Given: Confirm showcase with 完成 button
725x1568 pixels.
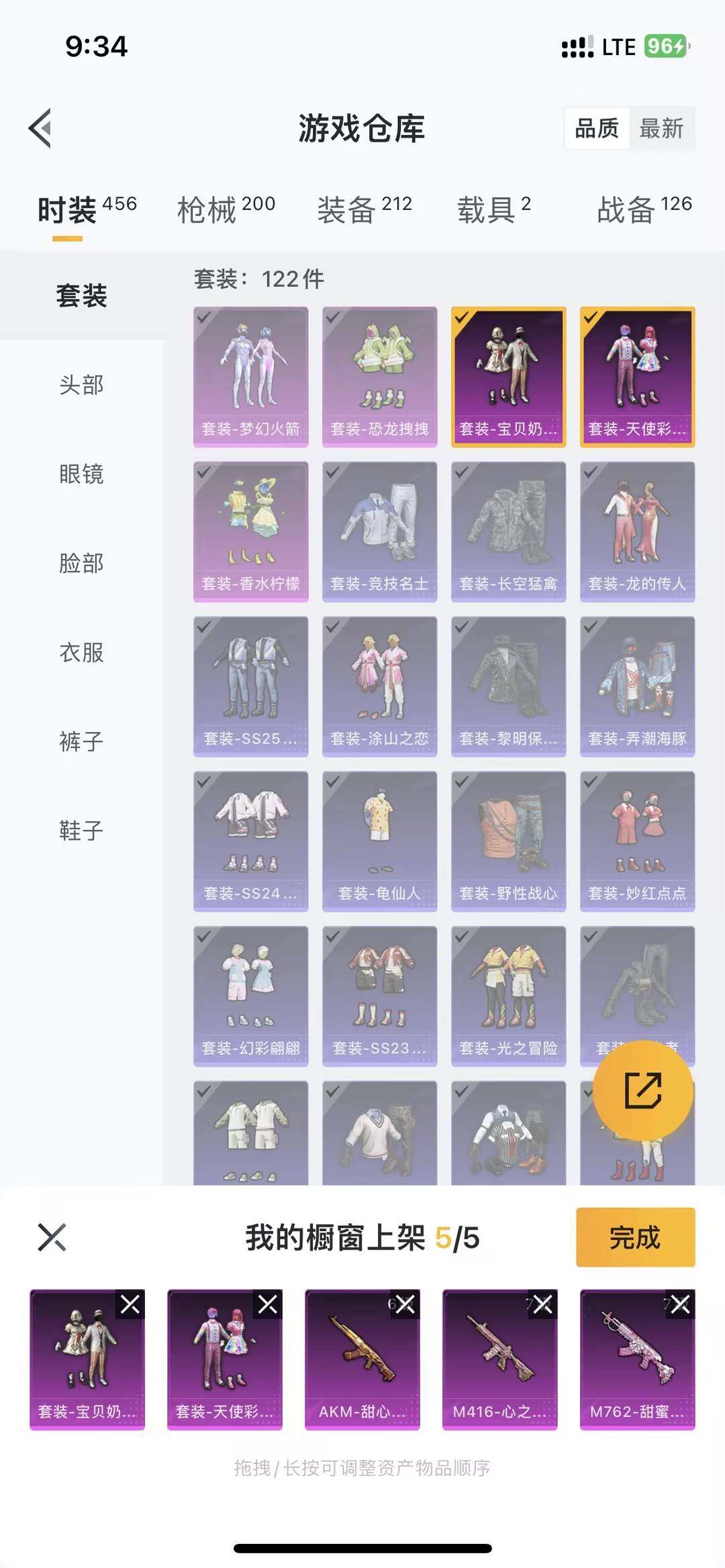Looking at the screenshot, I should pos(635,1237).
